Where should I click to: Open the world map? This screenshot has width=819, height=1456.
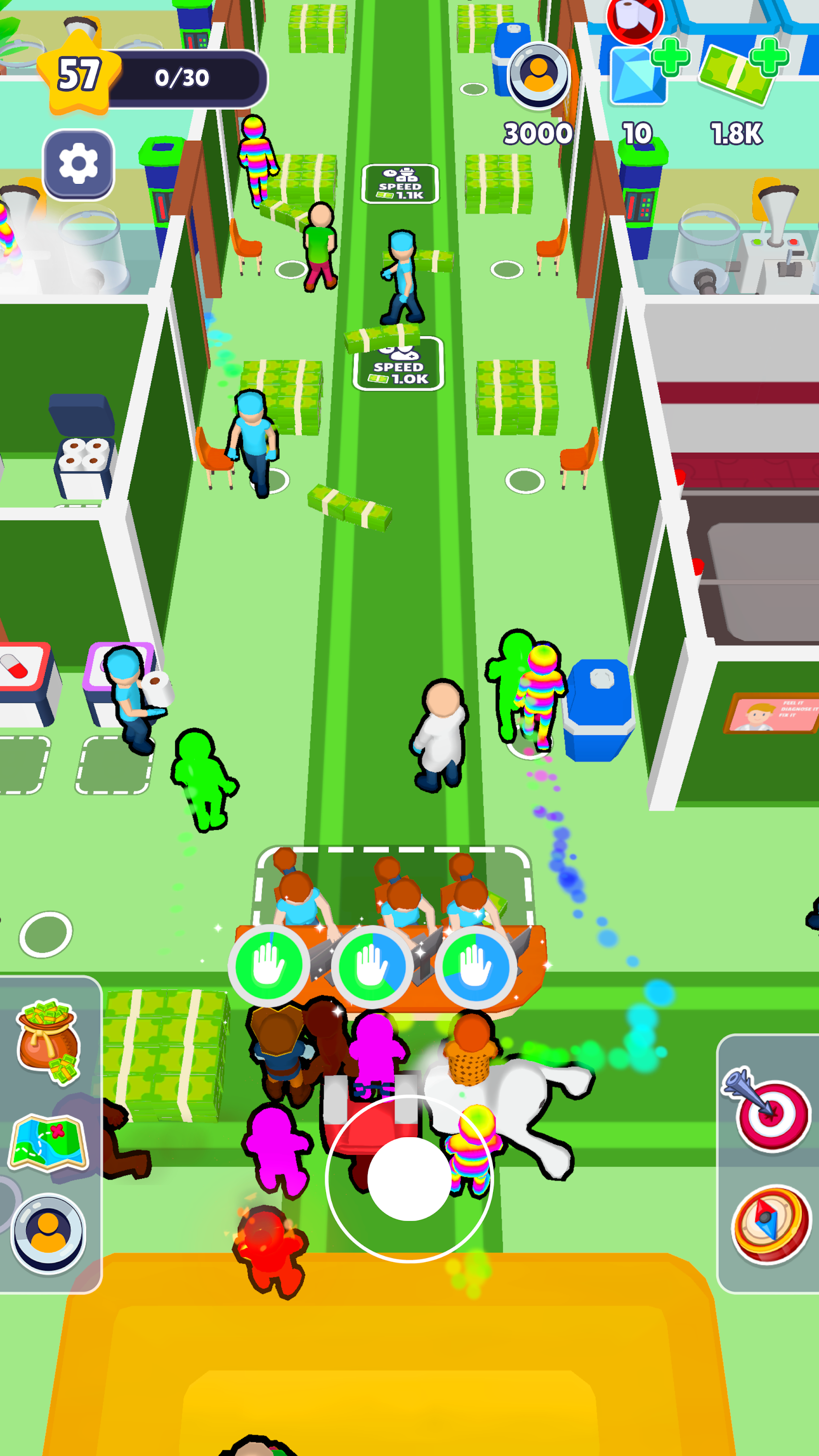coord(49,1142)
